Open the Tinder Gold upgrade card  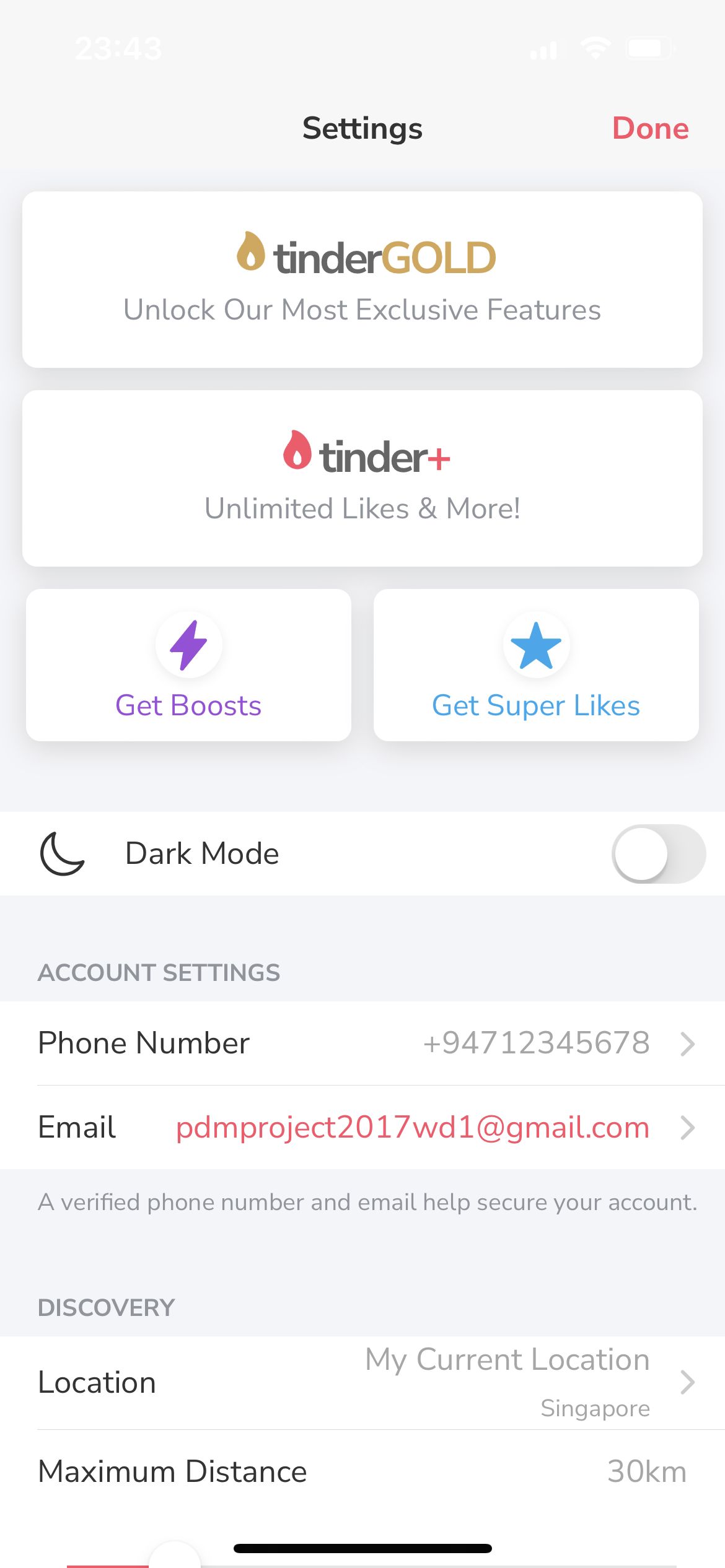(362, 279)
